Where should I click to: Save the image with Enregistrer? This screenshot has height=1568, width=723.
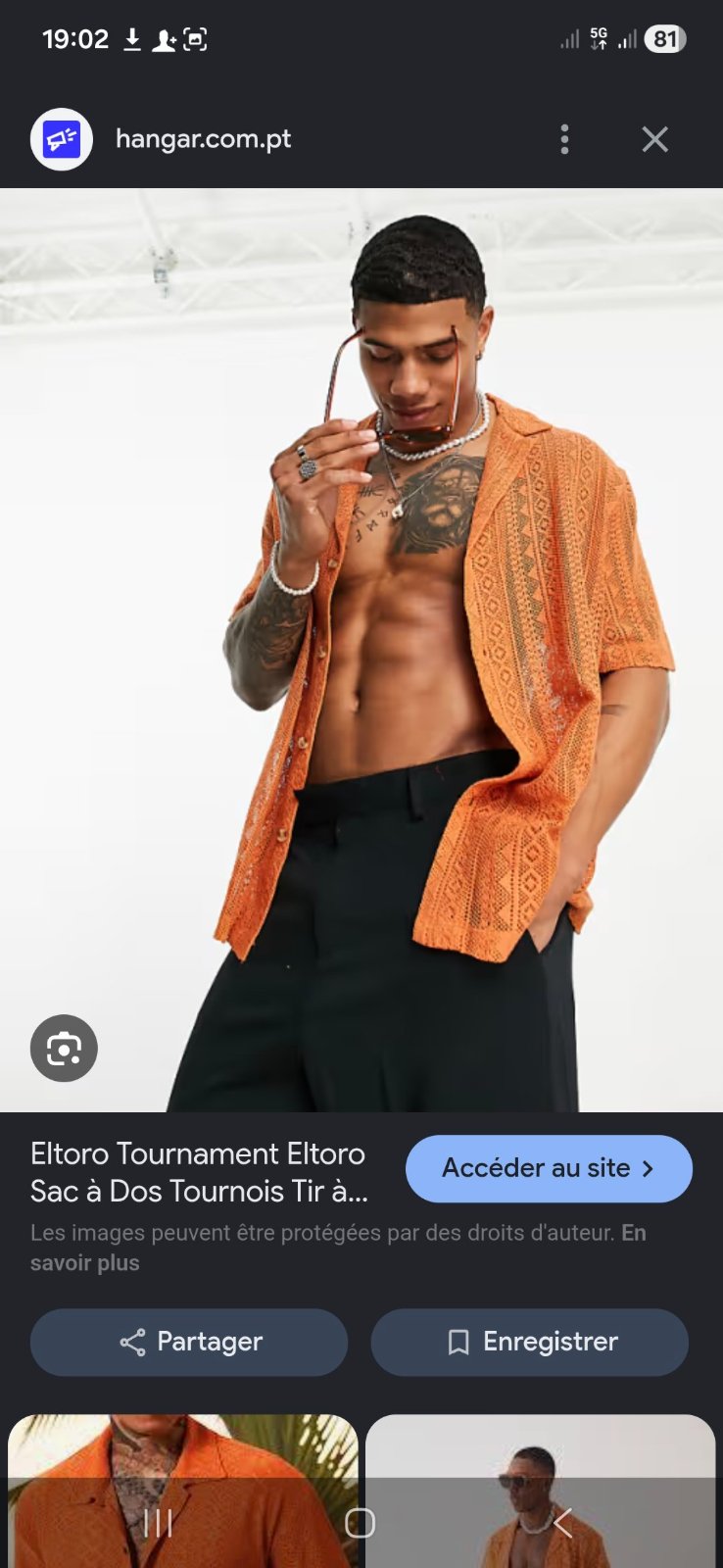pos(529,1342)
